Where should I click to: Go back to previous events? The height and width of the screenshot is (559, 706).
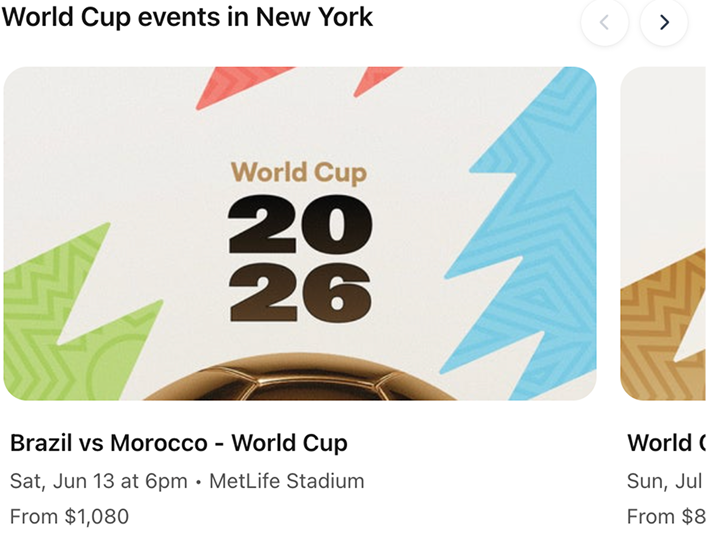click(604, 22)
